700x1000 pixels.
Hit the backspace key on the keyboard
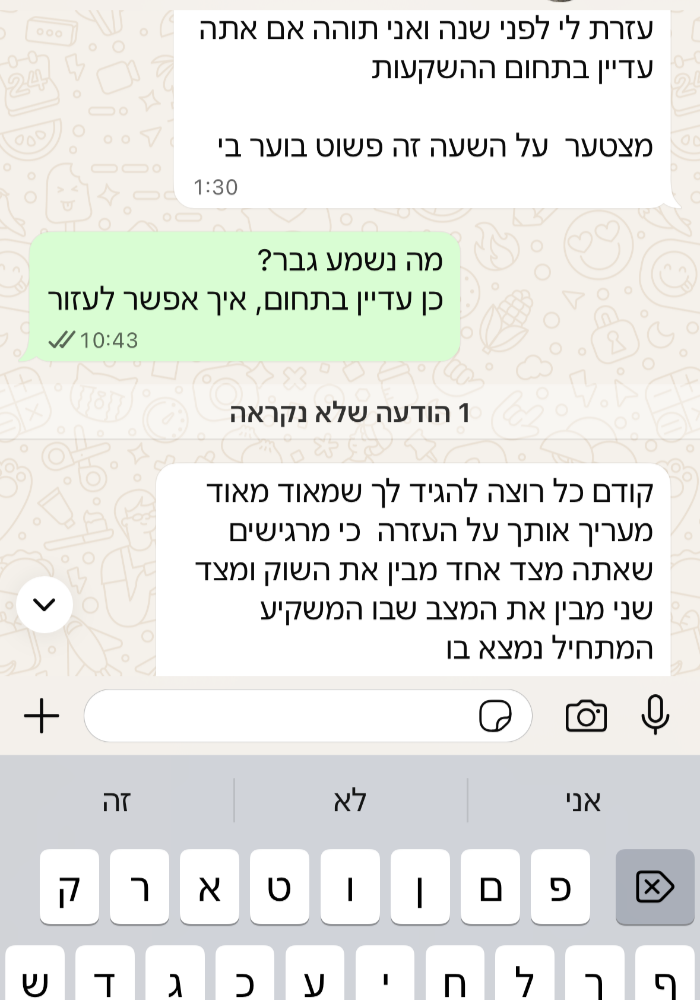654,886
